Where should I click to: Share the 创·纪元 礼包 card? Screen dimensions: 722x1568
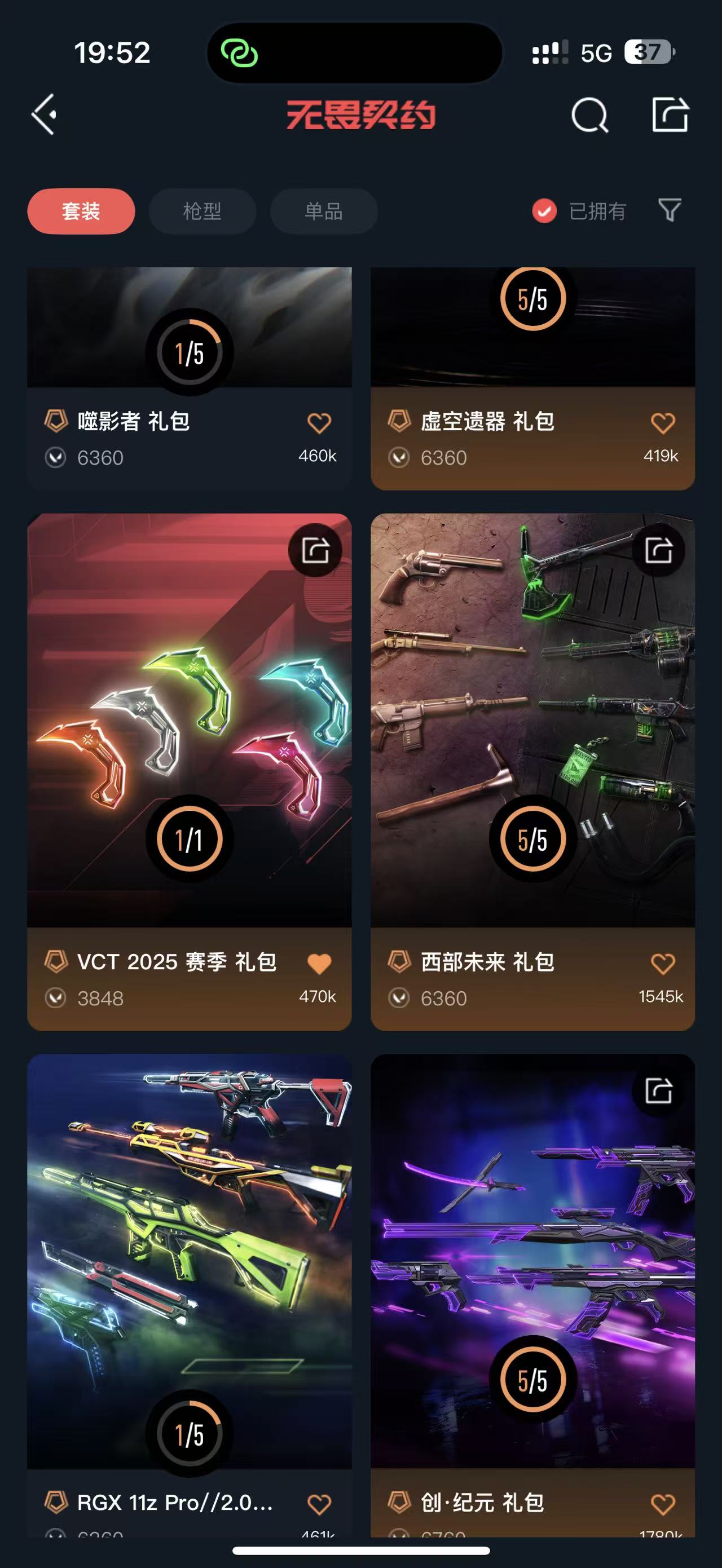[x=659, y=1090]
